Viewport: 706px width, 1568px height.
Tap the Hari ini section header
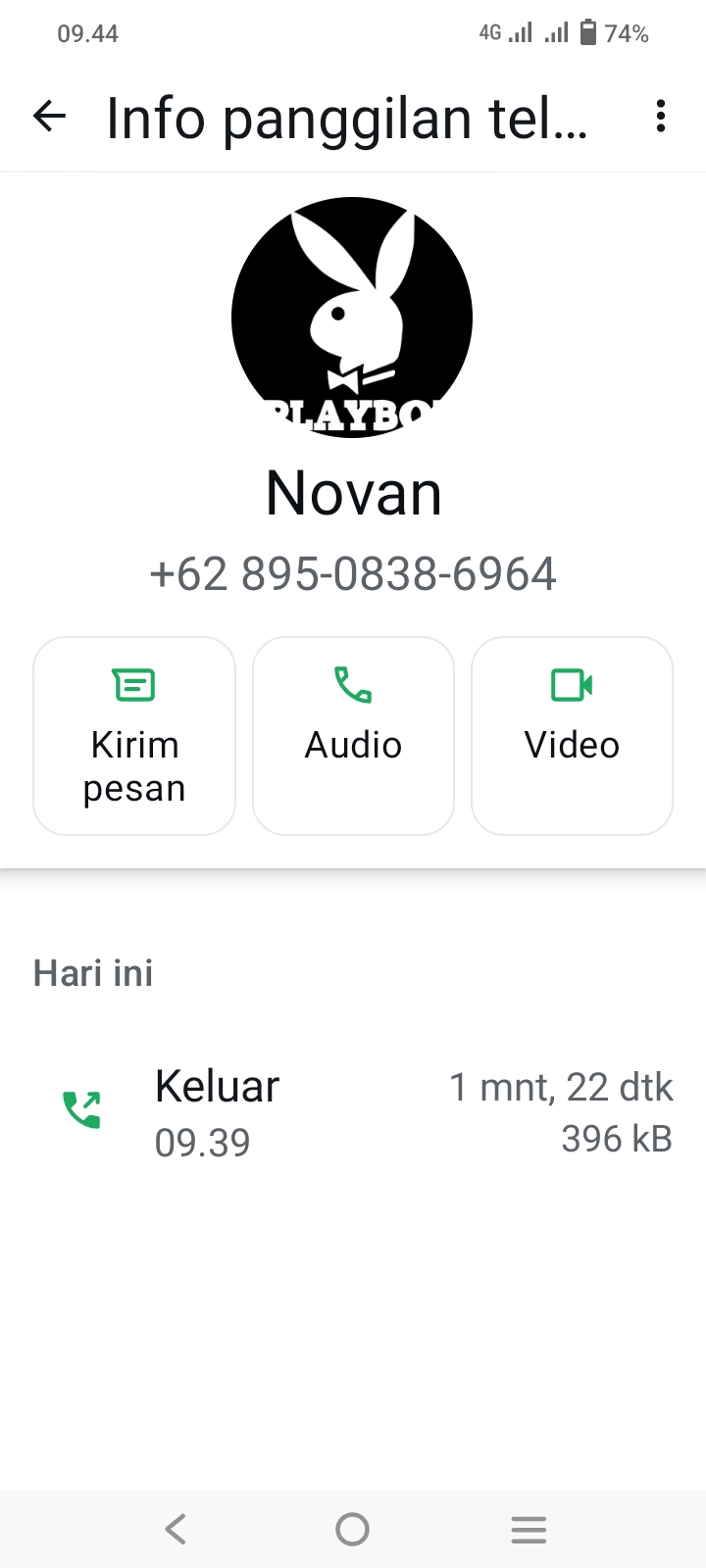click(x=92, y=972)
